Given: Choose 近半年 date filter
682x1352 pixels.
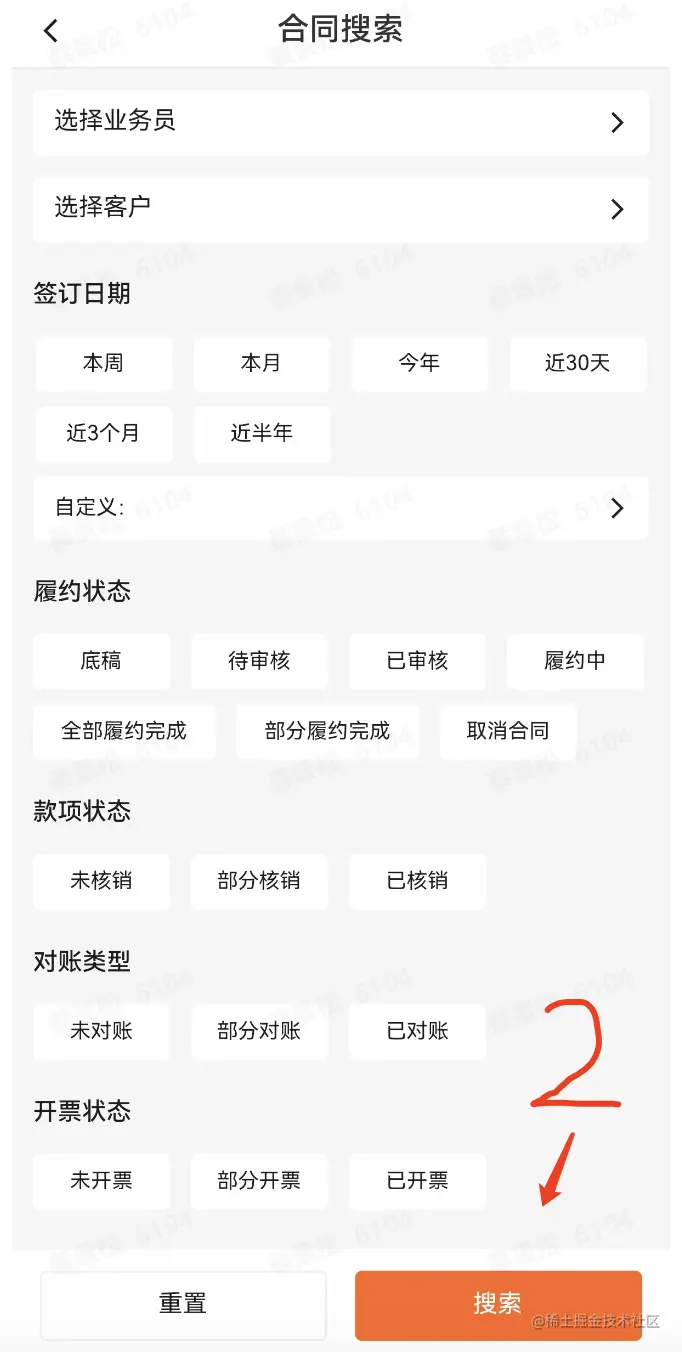Looking at the screenshot, I should click(261, 433).
